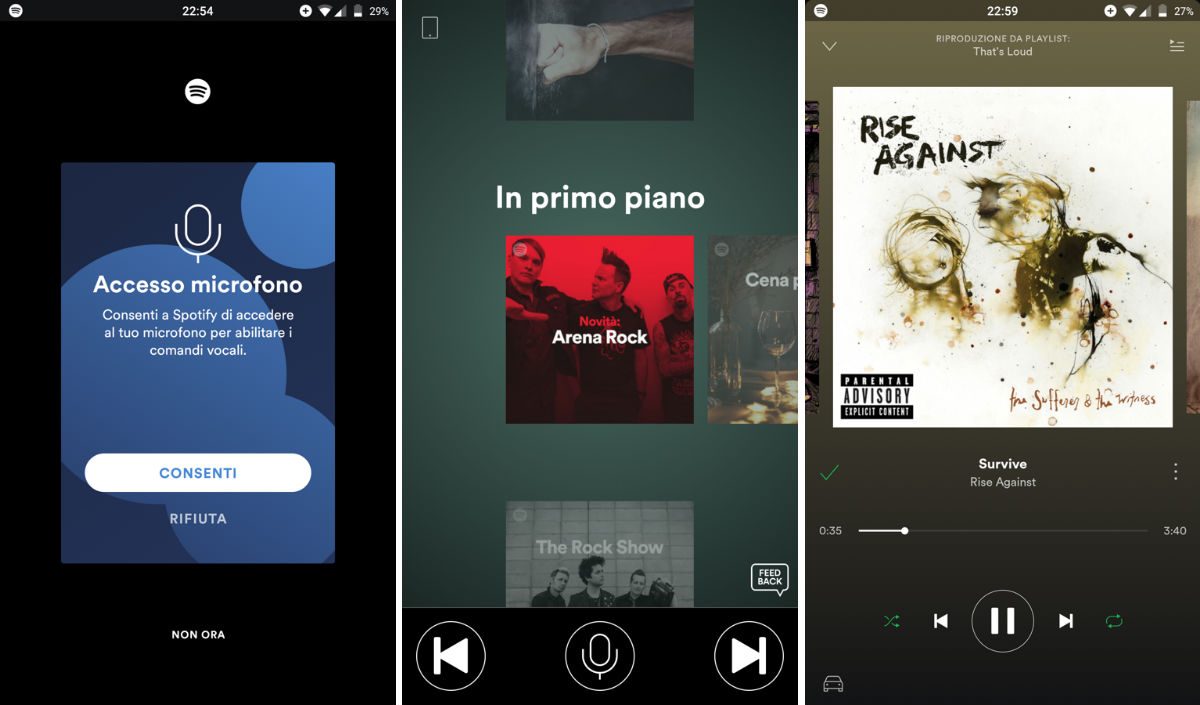This screenshot has height=705, width=1200.
Task: Tap the green checkmark next to Survive
Action: (x=829, y=472)
